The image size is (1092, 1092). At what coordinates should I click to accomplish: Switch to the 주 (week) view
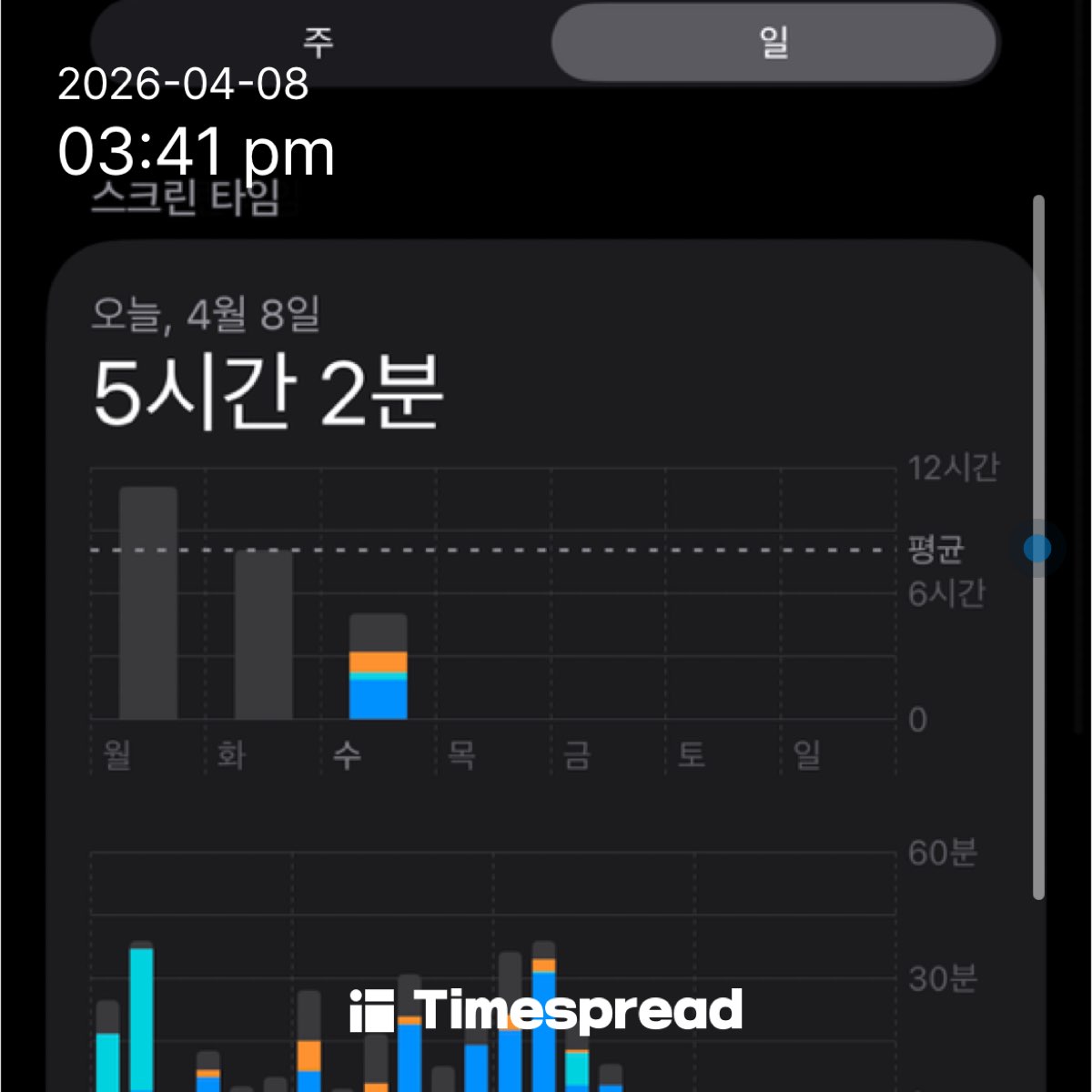pyautogui.click(x=318, y=41)
